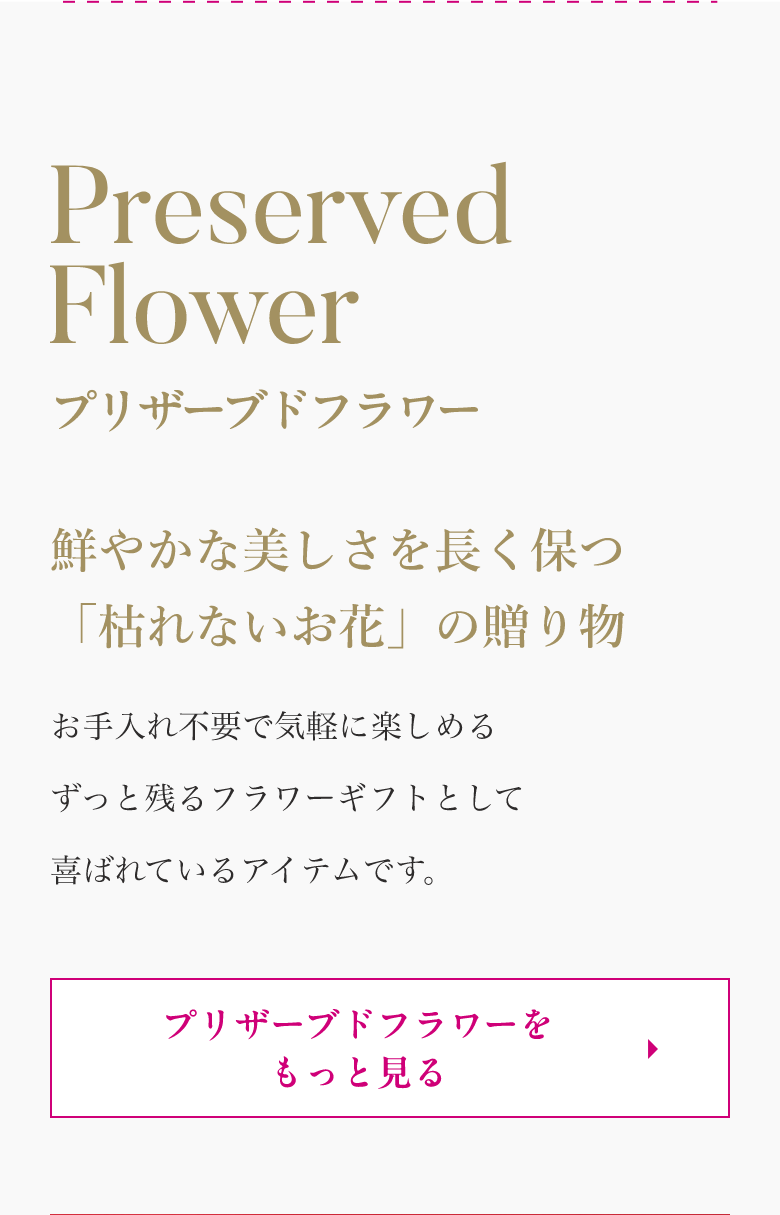Open プリザーブドフラワーをもっと見る button
This screenshot has width=780, height=1215.
click(x=390, y=1048)
